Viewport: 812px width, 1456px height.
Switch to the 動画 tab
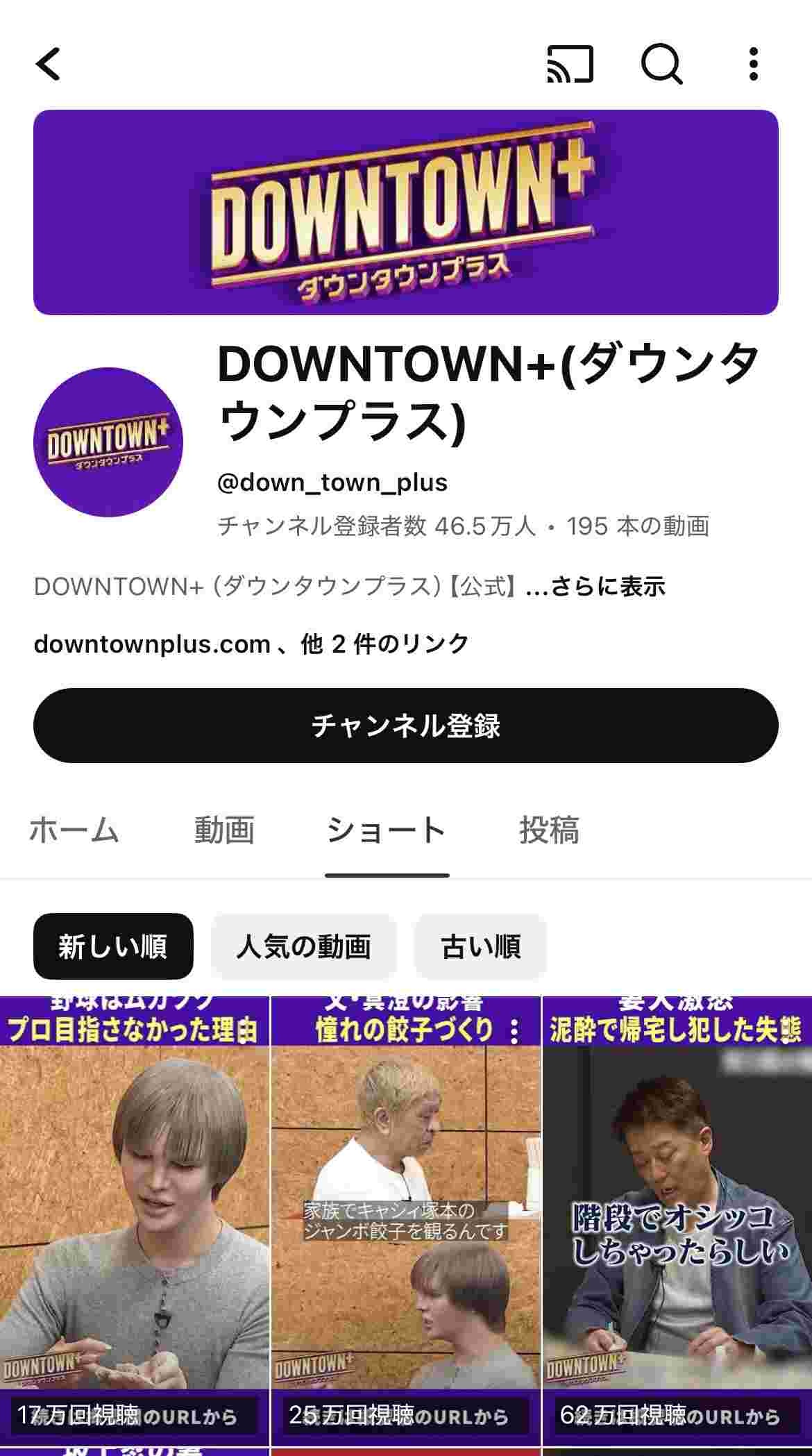[224, 830]
